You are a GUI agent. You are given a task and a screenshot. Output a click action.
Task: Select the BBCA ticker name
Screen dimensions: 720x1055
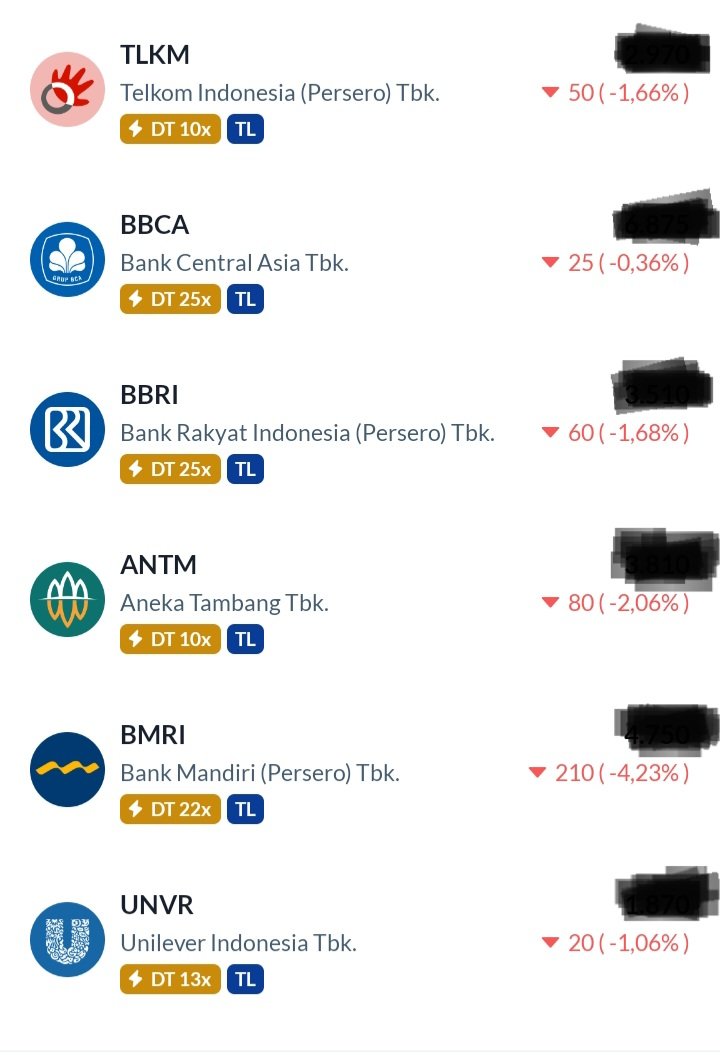coord(154,225)
